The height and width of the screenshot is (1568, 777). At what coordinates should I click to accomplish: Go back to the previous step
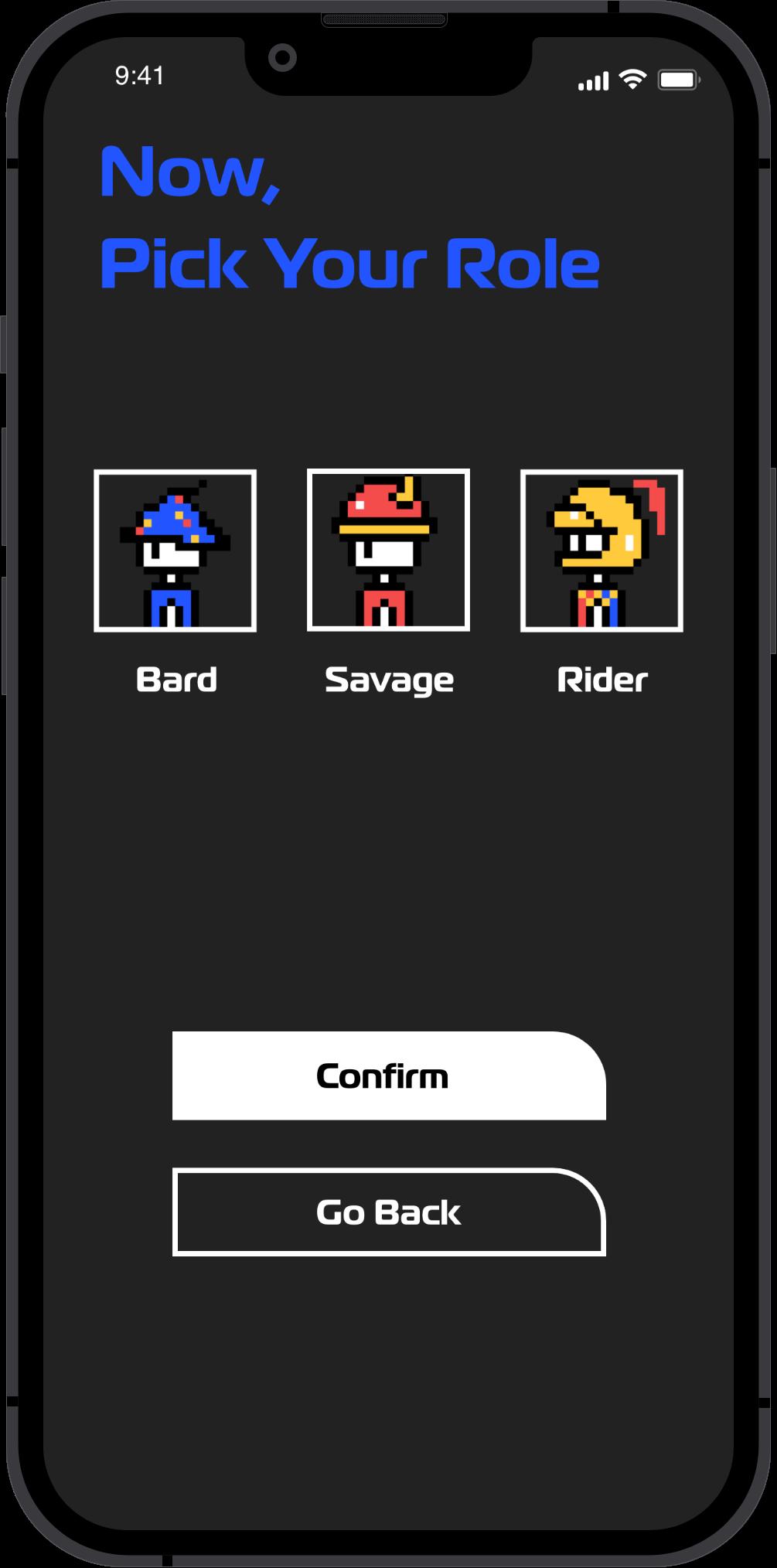389,1212
